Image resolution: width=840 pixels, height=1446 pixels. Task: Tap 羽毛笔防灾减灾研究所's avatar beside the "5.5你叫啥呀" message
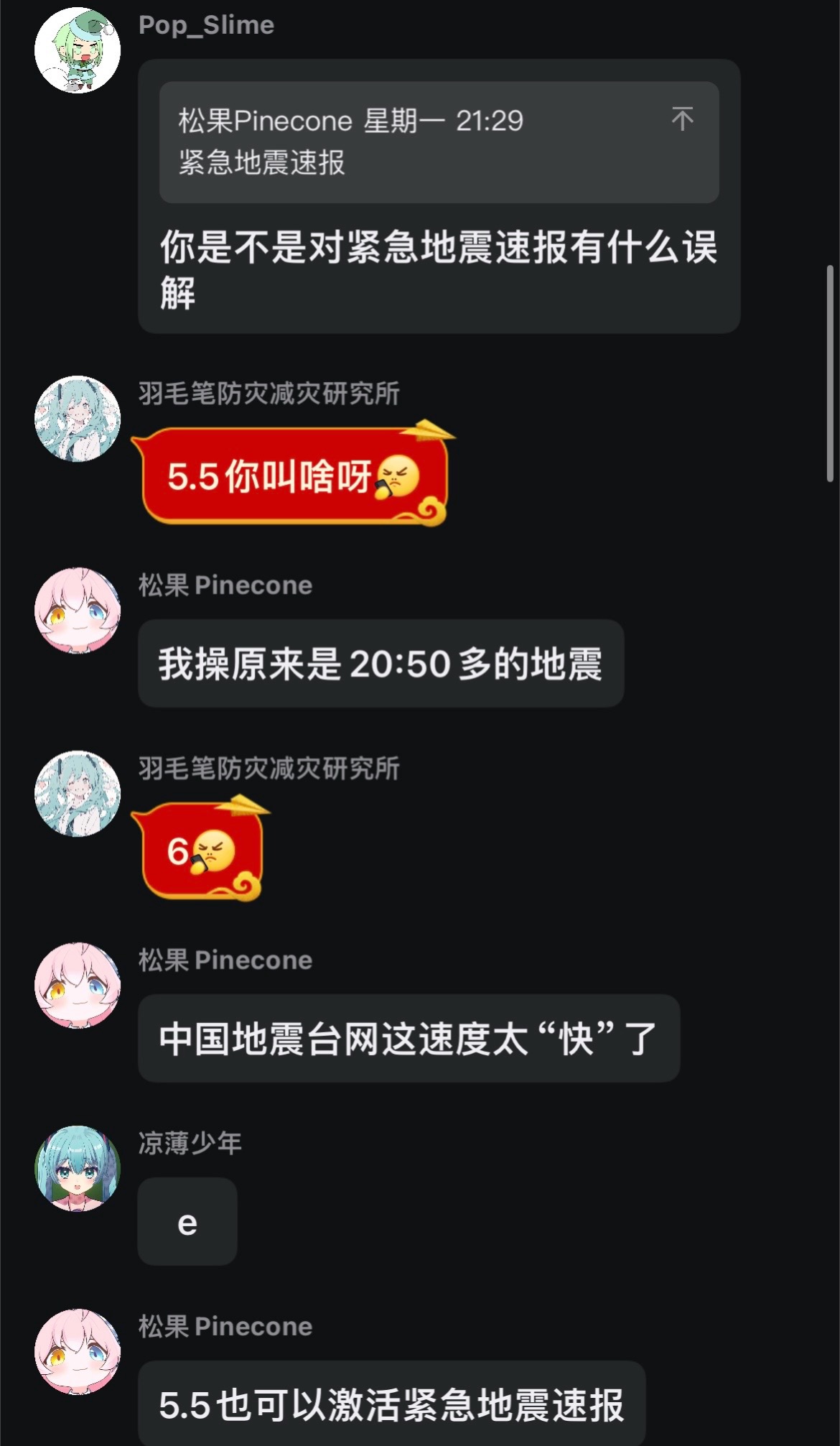(x=78, y=418)
